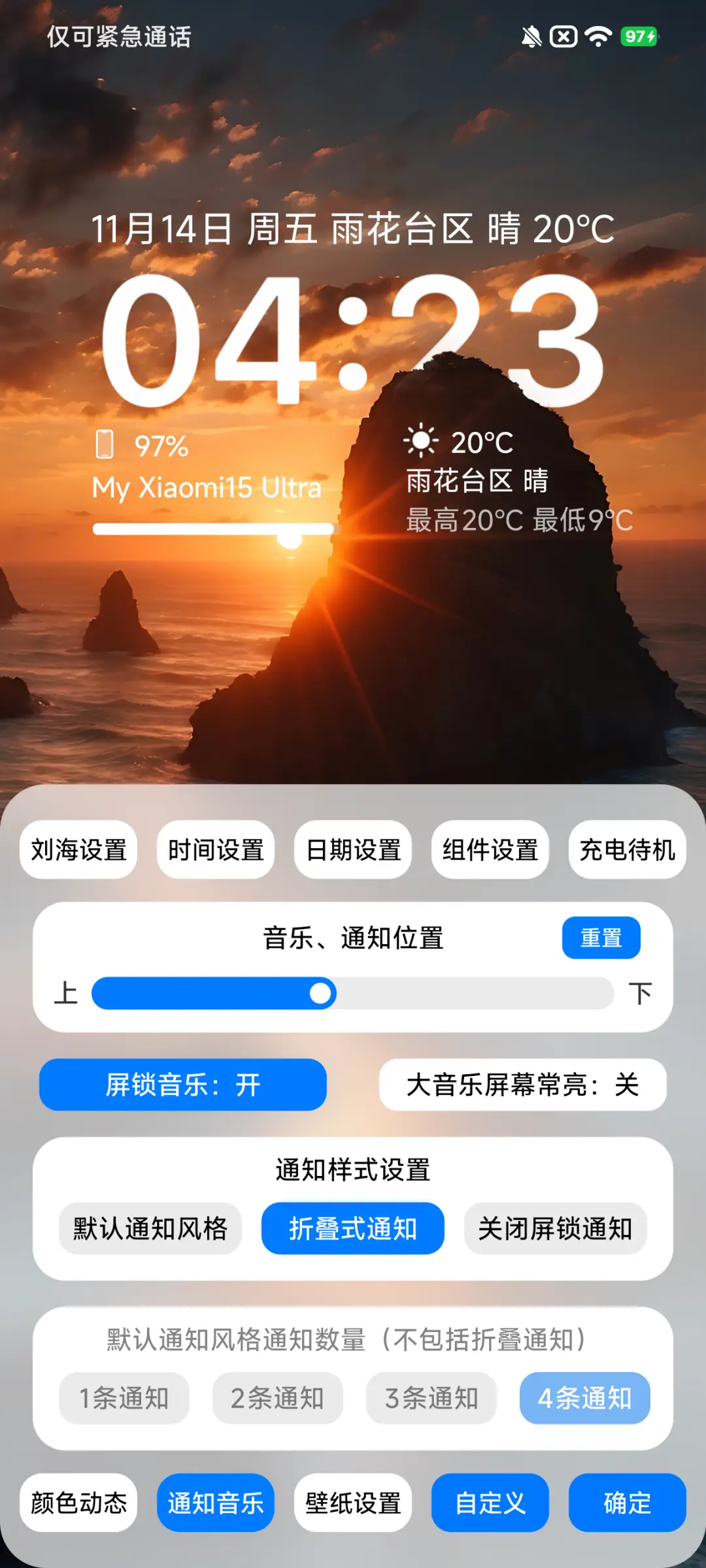Tap the charging battery indicator in status bar

pos(639,37)
